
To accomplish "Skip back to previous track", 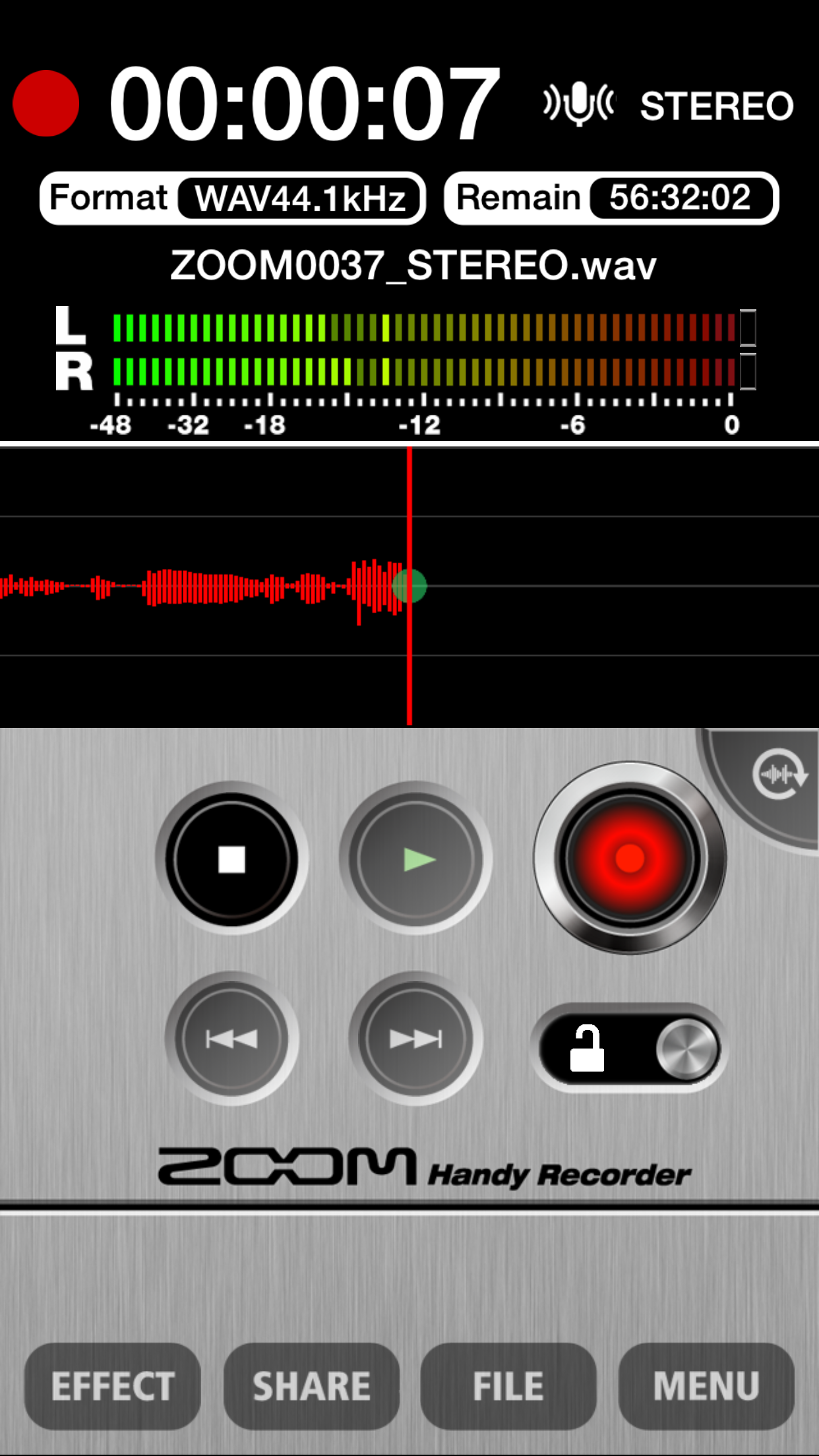I will tap(231, 1039).
